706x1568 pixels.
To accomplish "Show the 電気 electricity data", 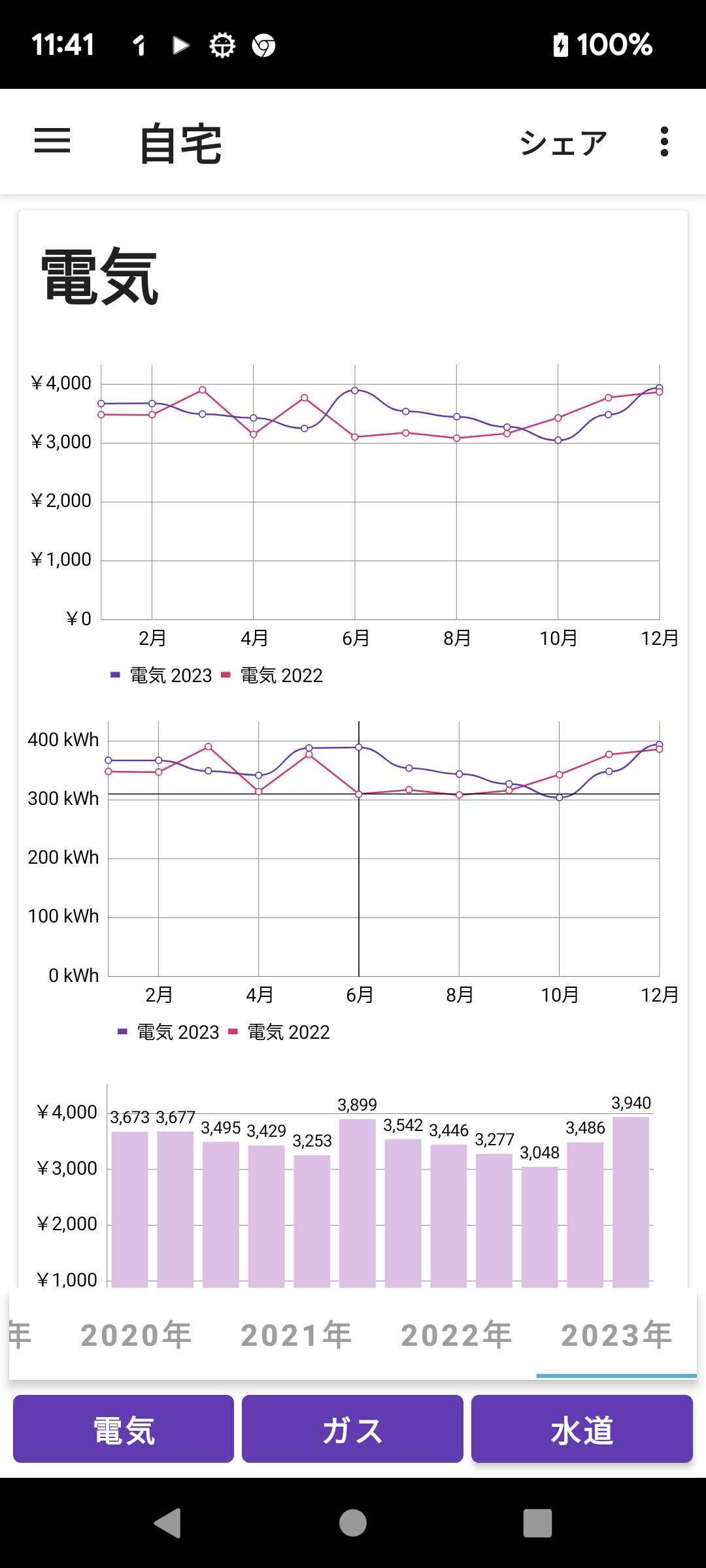I will pos(124,1429).
